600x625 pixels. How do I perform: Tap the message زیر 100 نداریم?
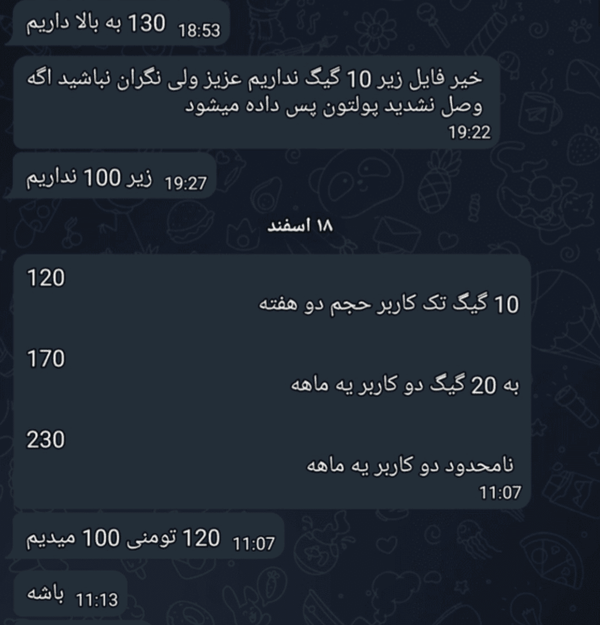pyautogui.click(x=117, y=179)
